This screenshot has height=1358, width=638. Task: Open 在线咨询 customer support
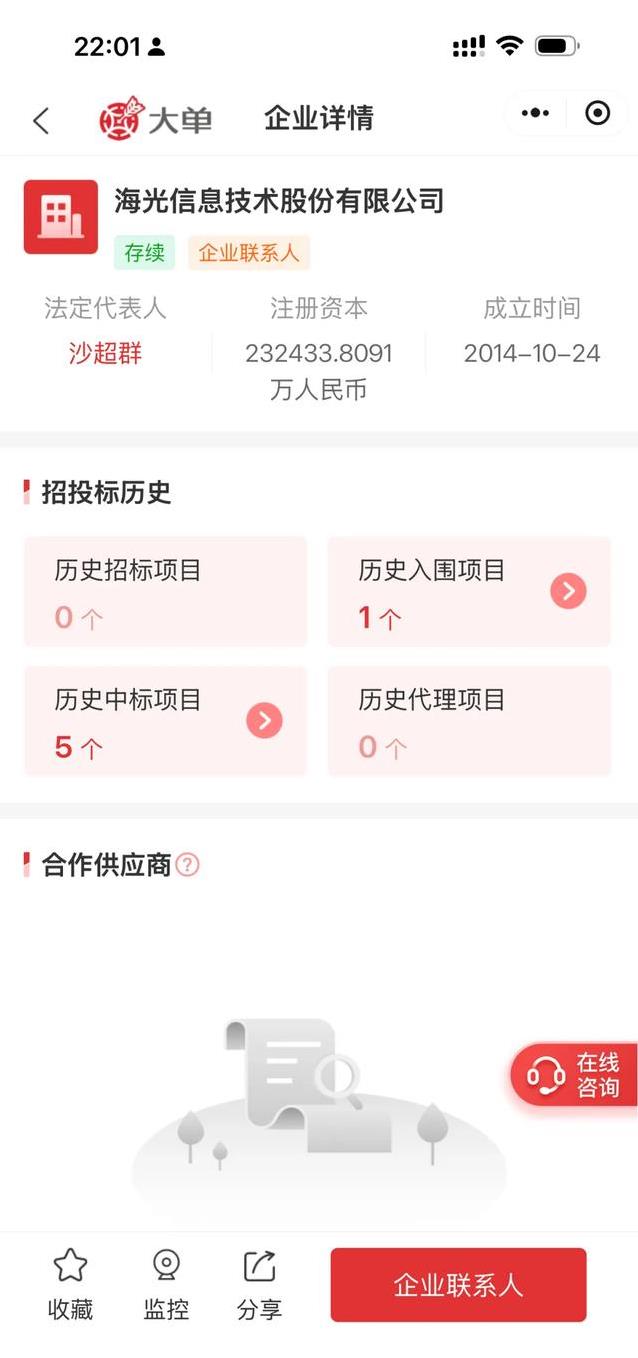575,1075
